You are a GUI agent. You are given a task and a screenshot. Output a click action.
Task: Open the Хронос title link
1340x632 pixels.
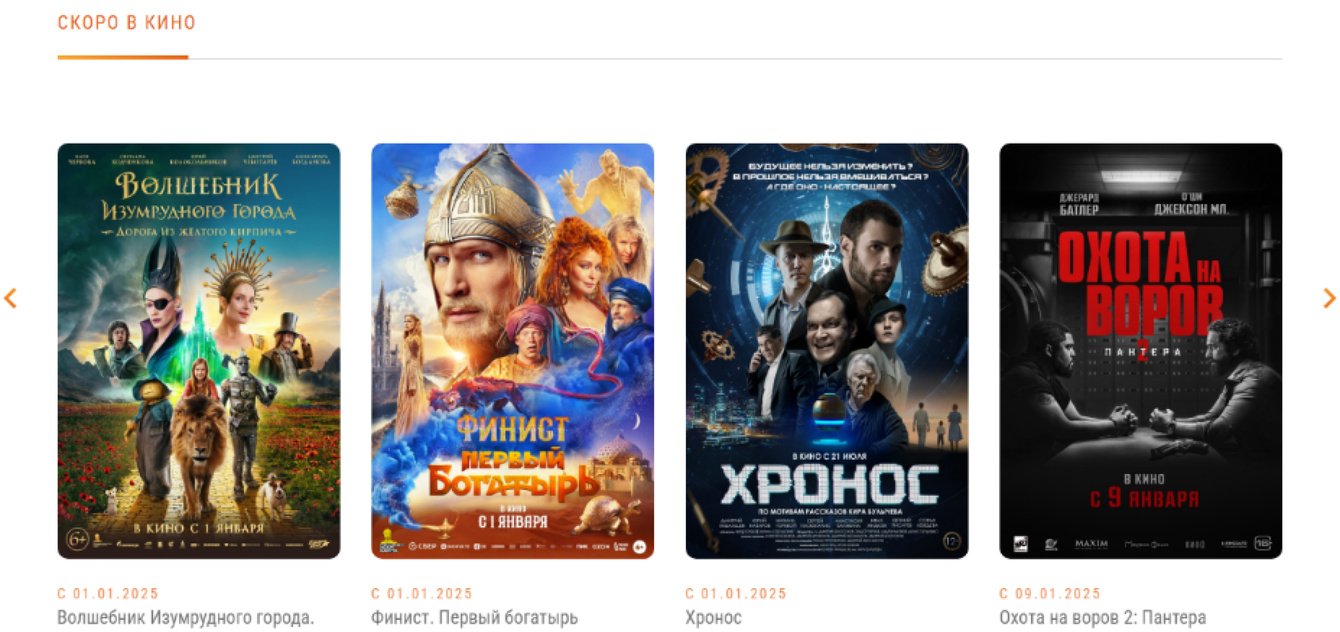click(x=713, y=617)
